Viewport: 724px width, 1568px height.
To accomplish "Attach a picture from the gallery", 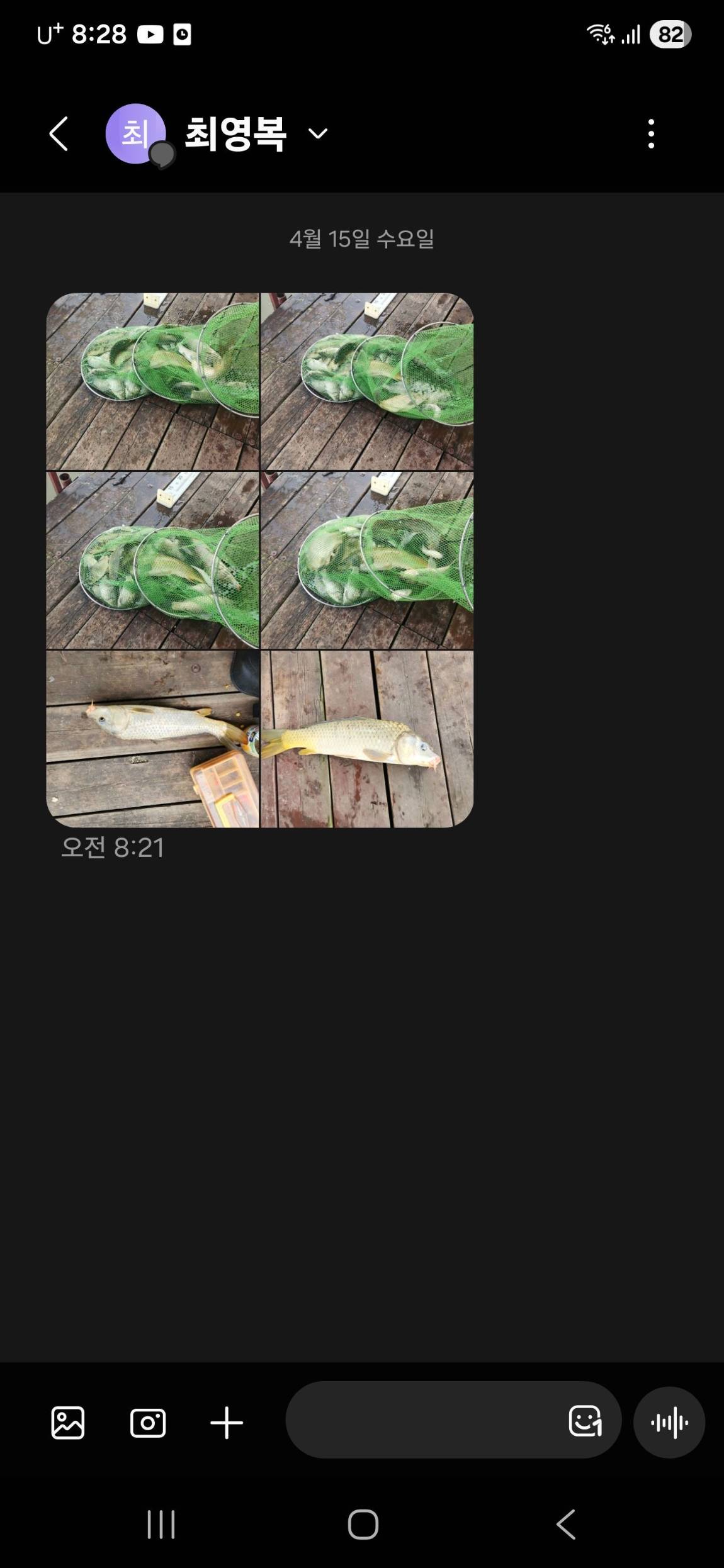I will point(67,1422).
